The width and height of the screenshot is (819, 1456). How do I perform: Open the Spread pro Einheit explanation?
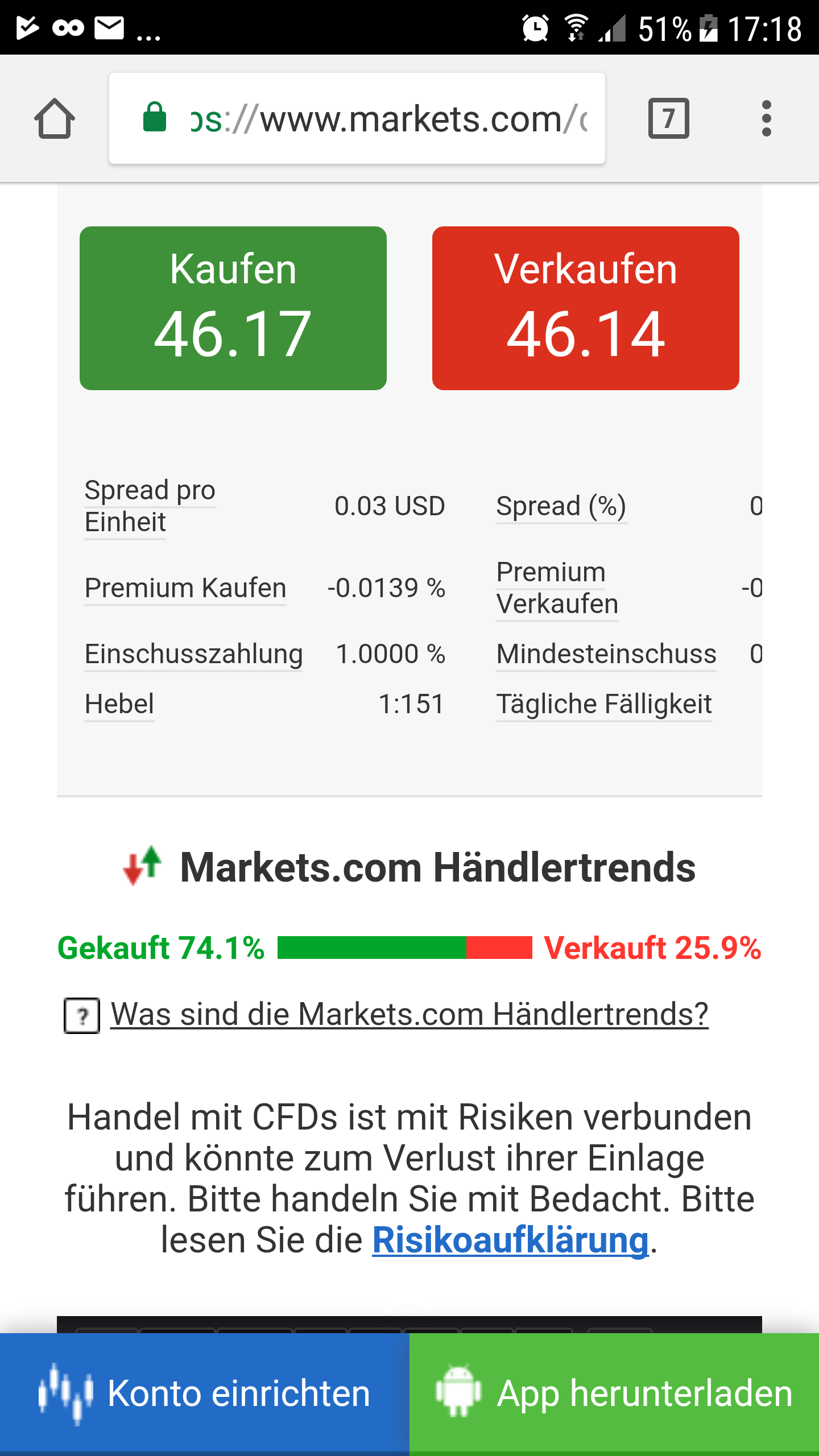point(149,506)
